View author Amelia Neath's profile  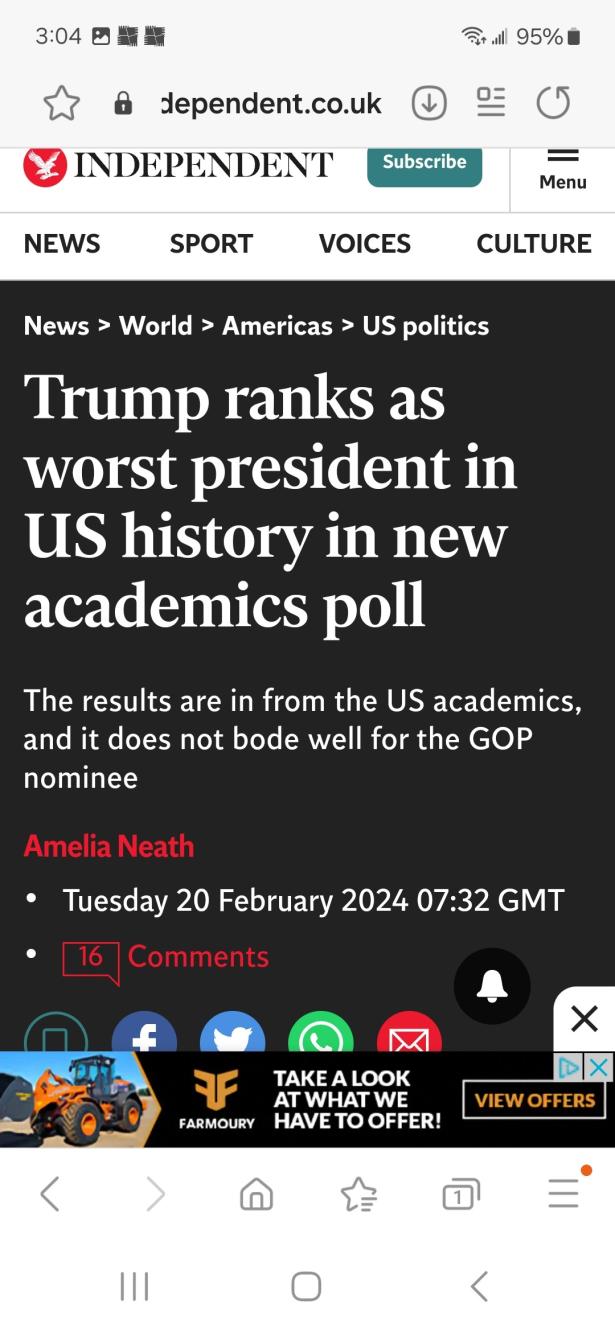pos(109,846)
